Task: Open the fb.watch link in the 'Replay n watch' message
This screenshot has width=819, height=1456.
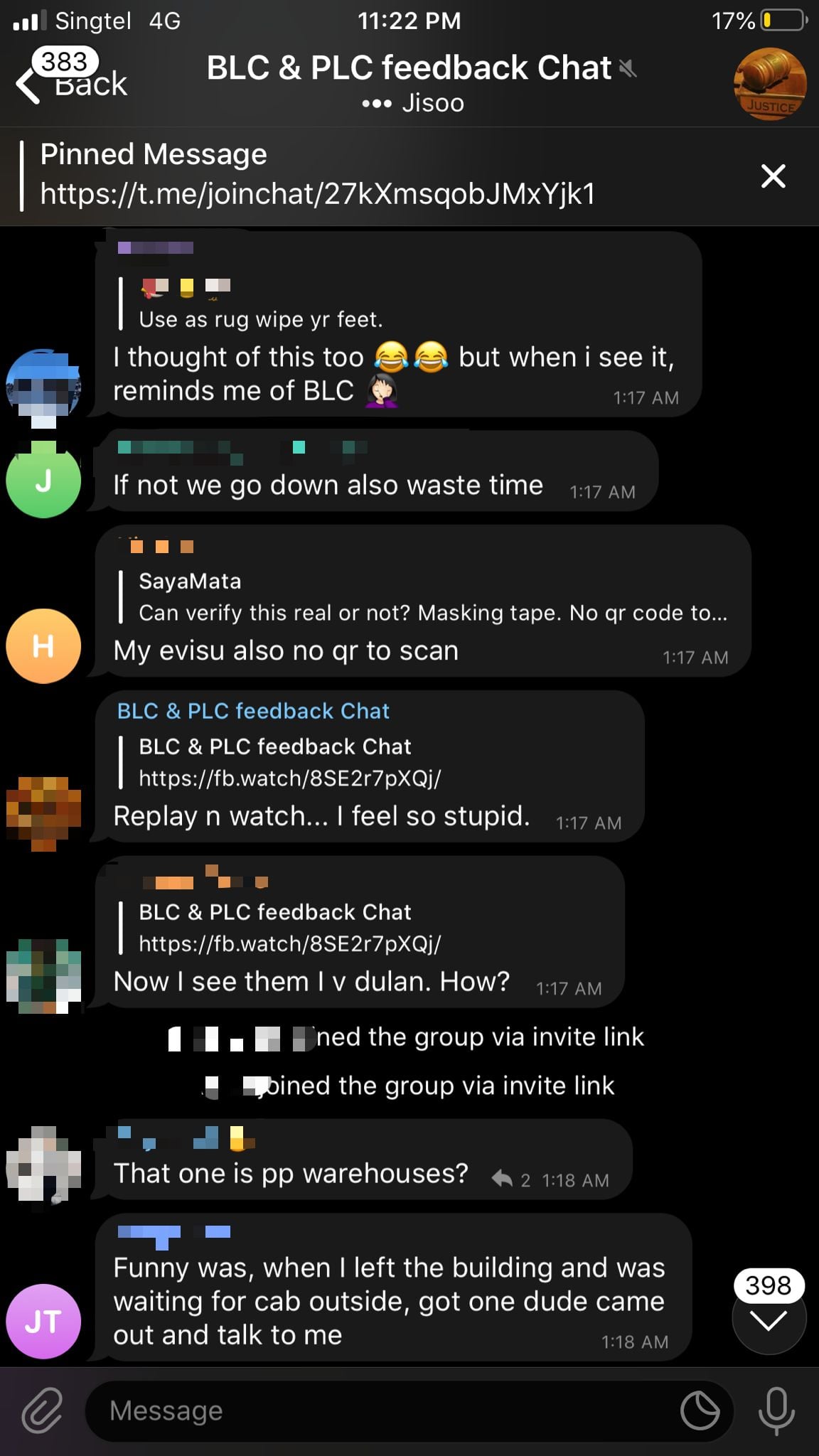Action: coord(289,778)
